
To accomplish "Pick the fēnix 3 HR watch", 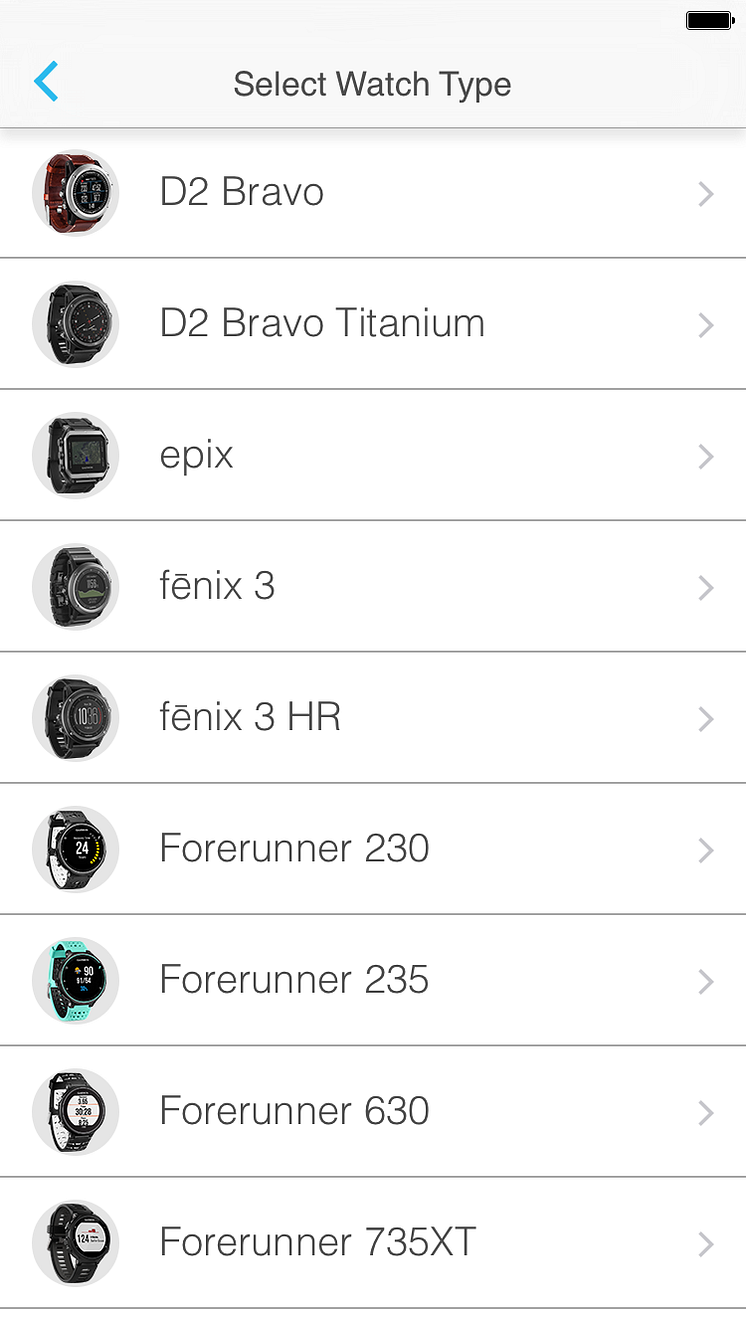I will (x=372, y=717).
